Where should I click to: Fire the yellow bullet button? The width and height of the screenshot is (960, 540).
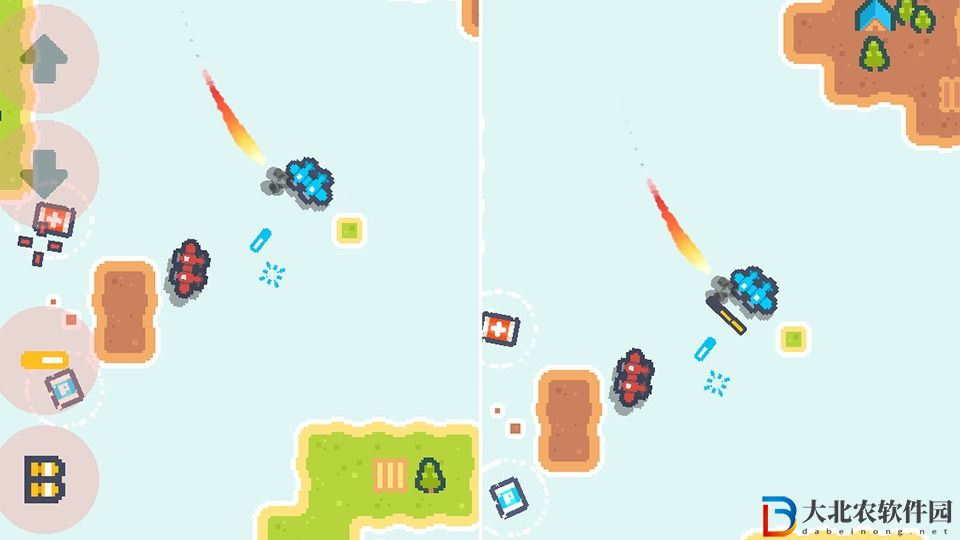45,362
